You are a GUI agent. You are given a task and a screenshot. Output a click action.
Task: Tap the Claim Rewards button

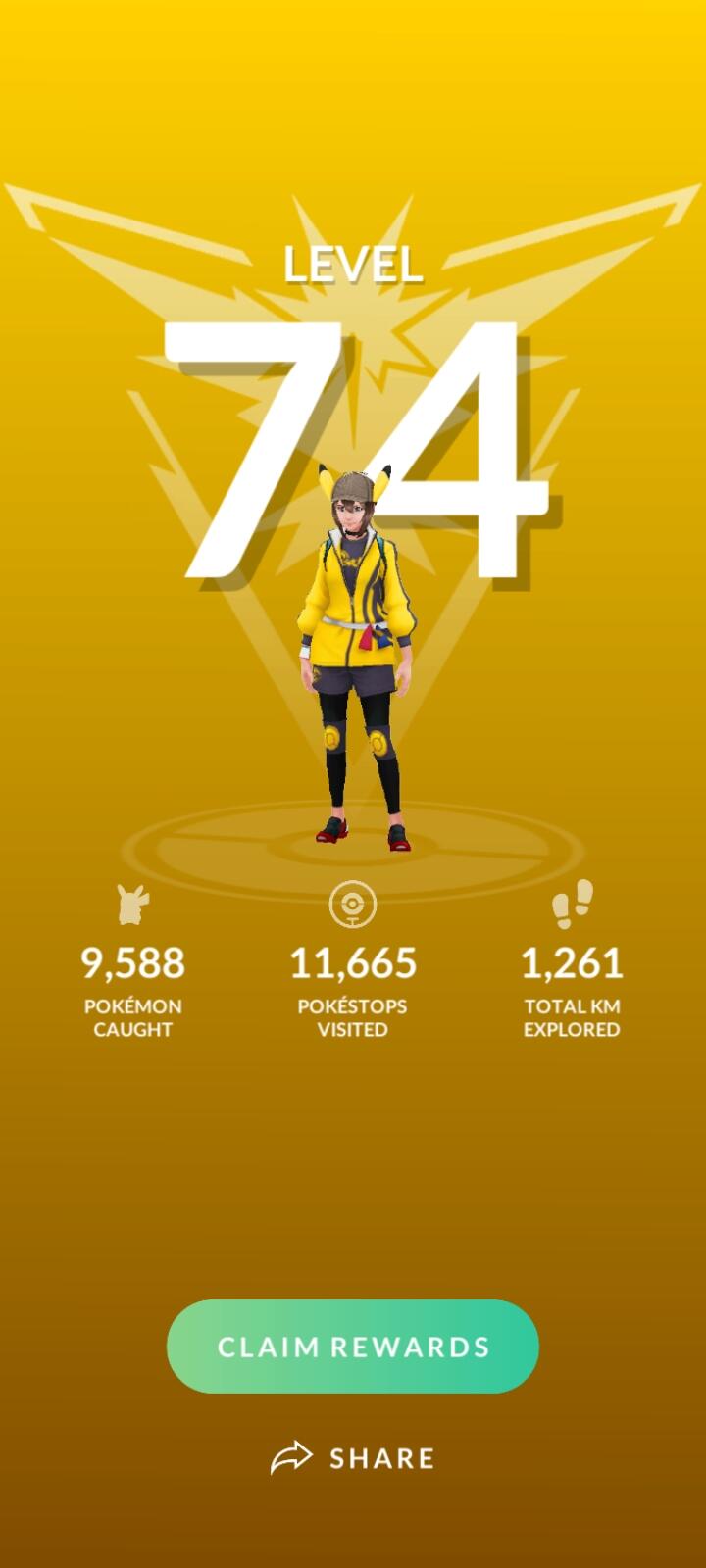[353, 1347]
